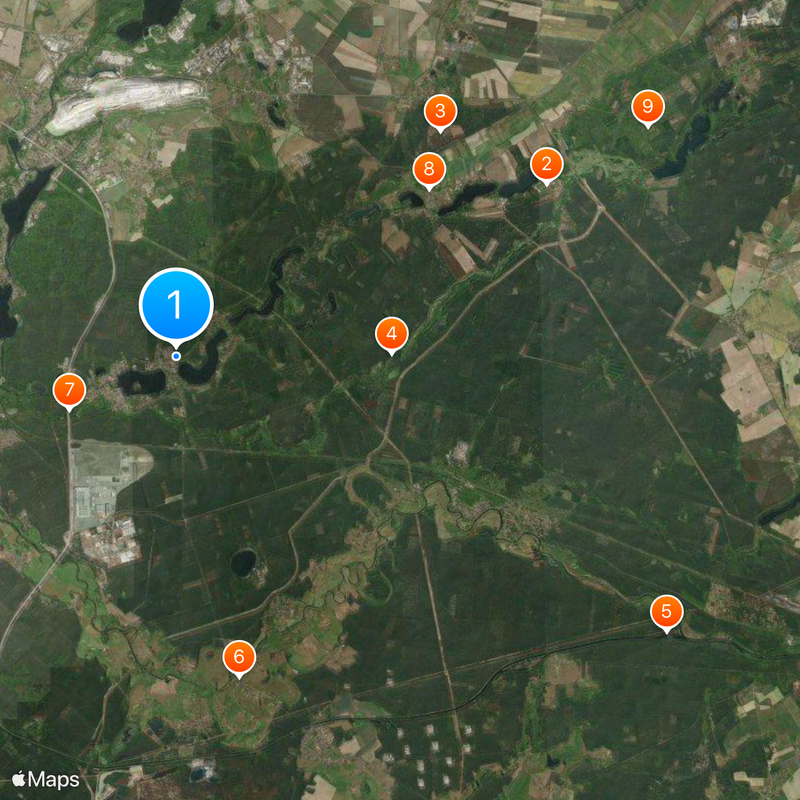This screenshot has height=800, width=800.
Task: Open the orange map pin numbered 3
Action: (440, 111)
